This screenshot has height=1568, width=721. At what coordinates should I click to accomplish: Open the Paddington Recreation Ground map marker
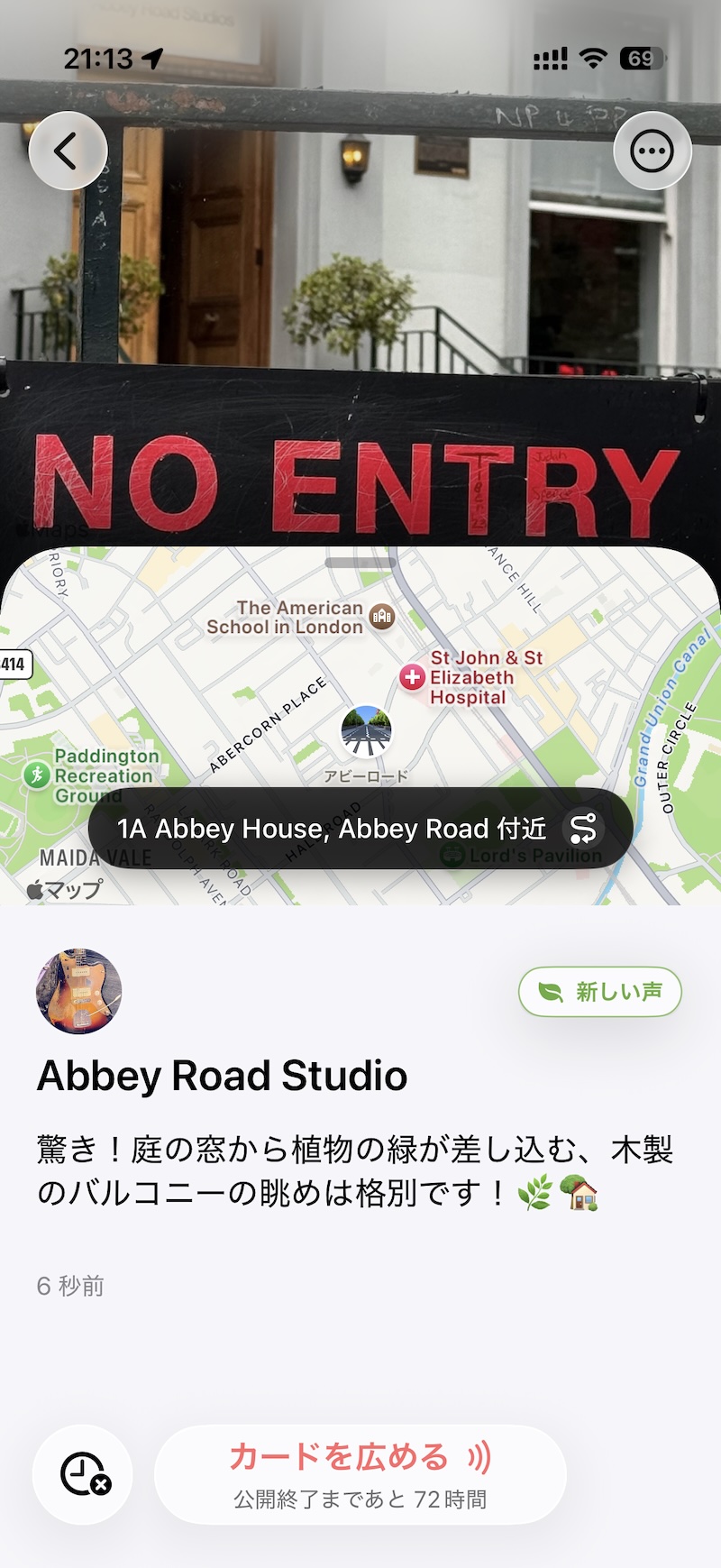(37, 775)
